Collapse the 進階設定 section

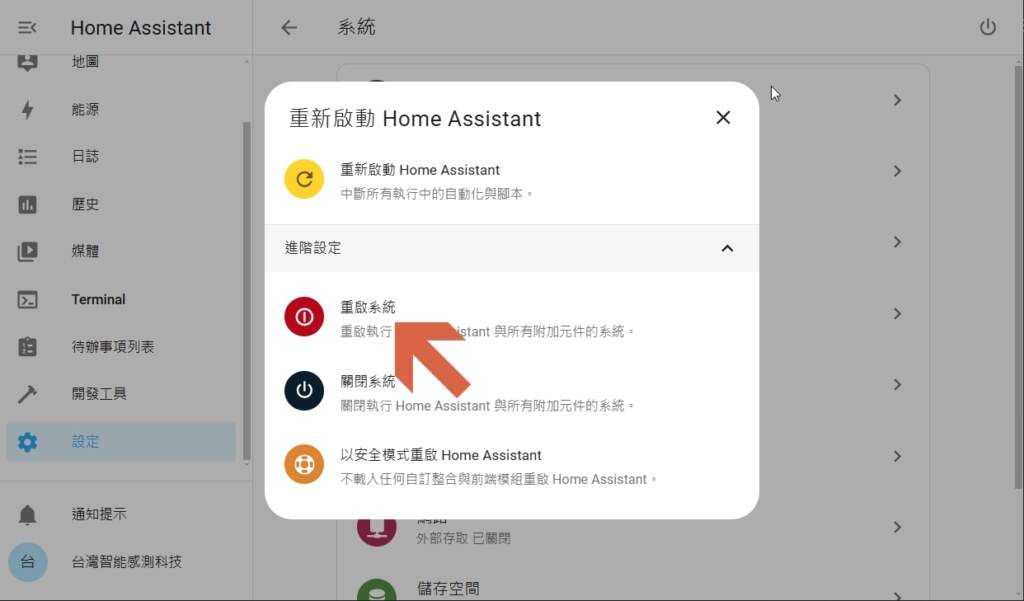coord(727,248)
